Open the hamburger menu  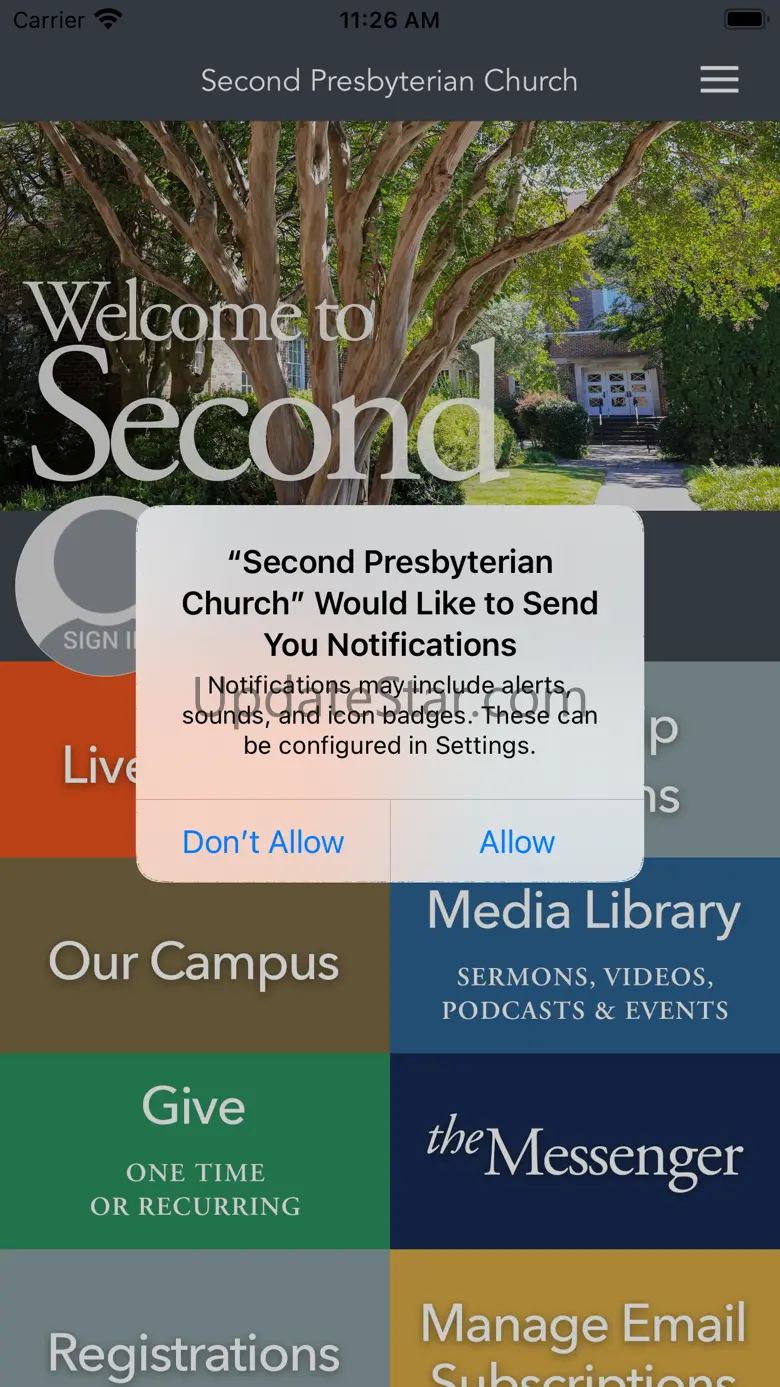pyautogui.click(x=719, y=80)
